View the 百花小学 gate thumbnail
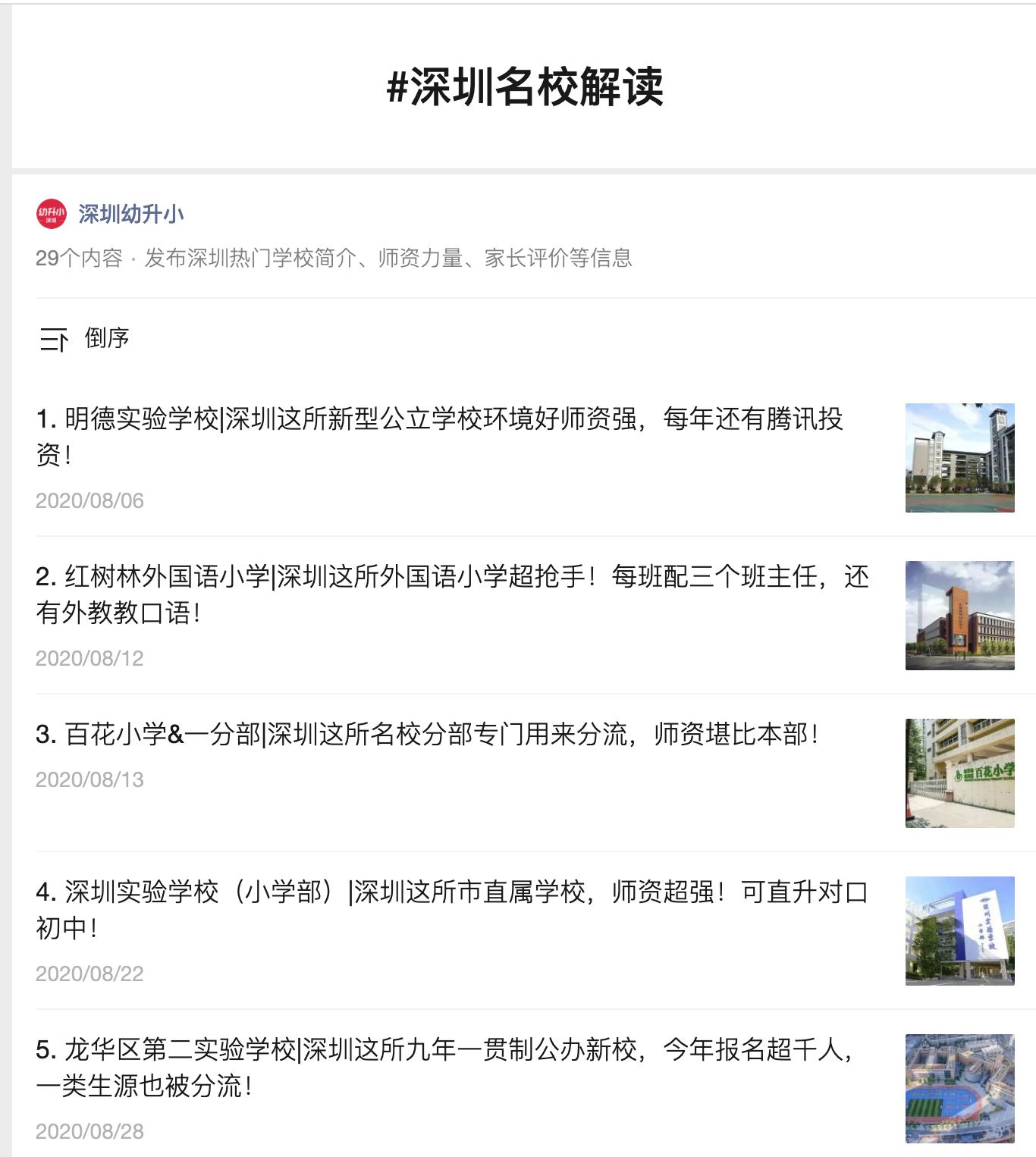 coord(960,770)
